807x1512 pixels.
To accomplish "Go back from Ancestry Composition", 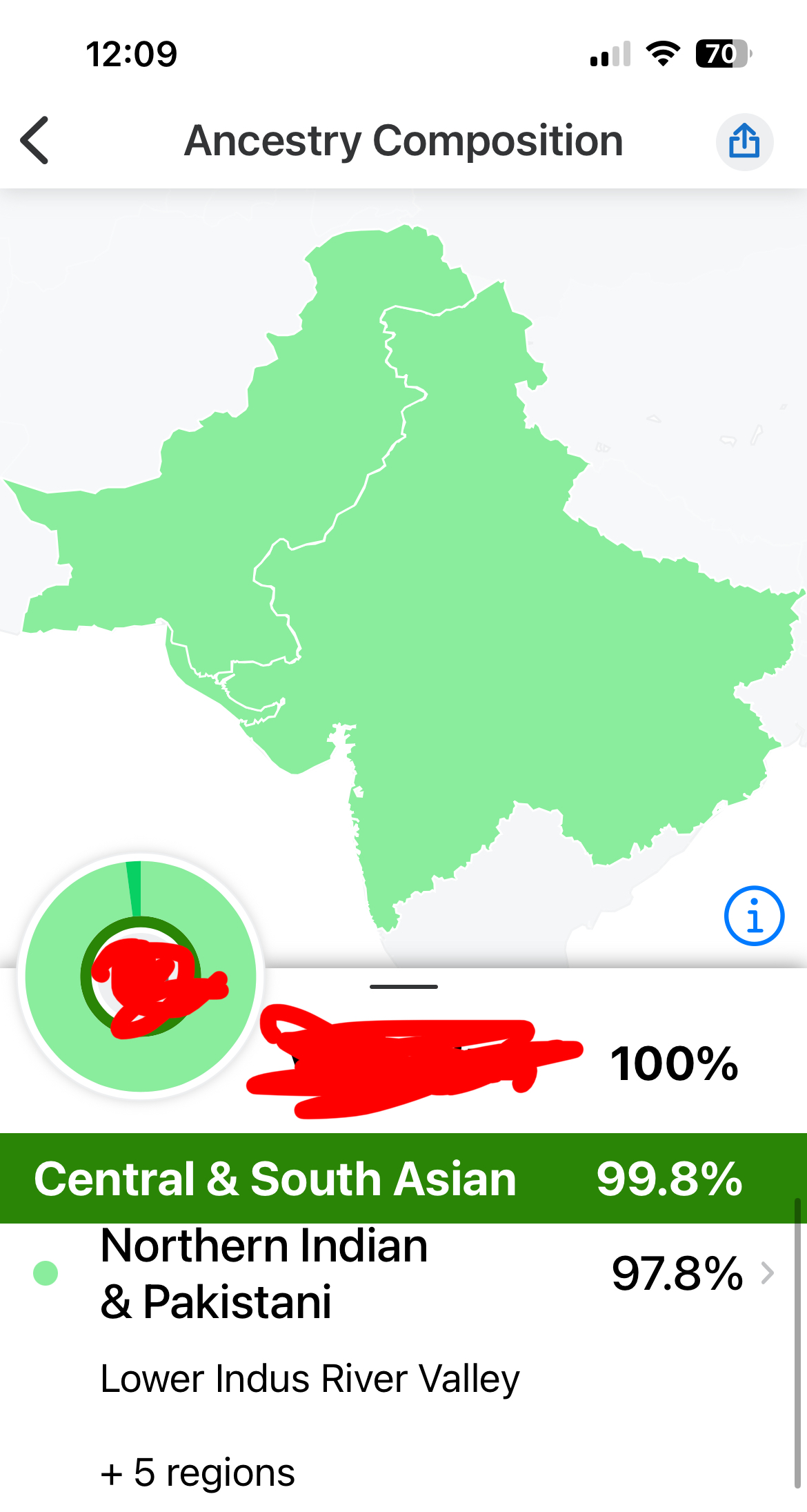I will click(35, 140).
